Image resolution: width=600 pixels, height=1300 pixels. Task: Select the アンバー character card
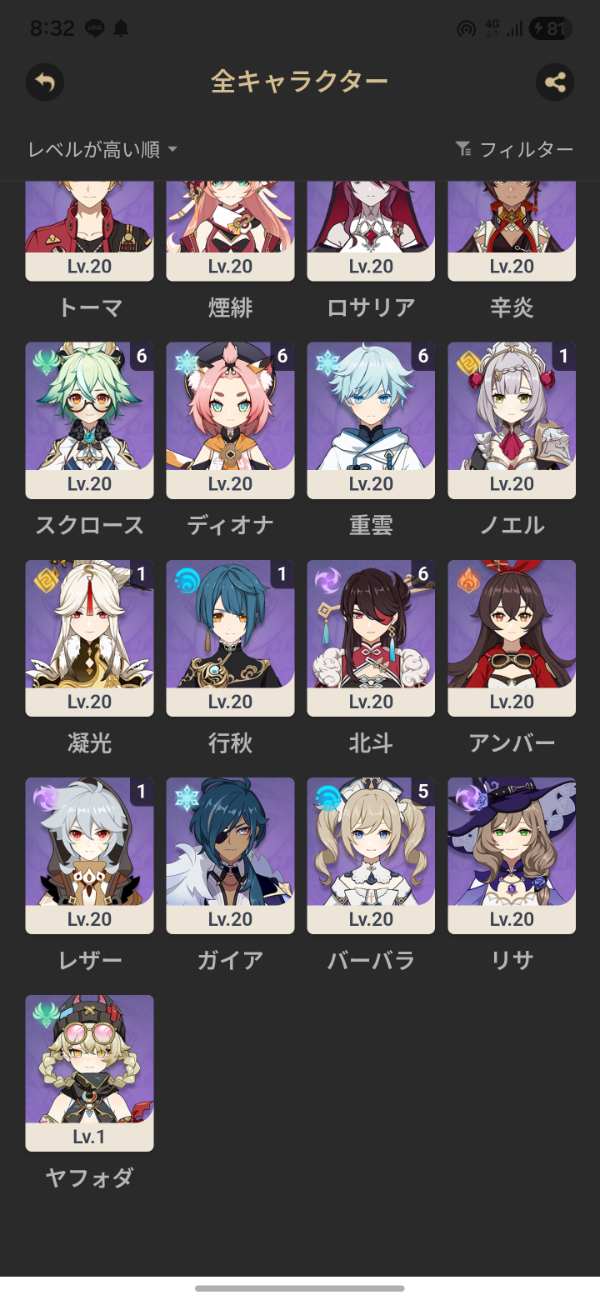pos(512,638)
